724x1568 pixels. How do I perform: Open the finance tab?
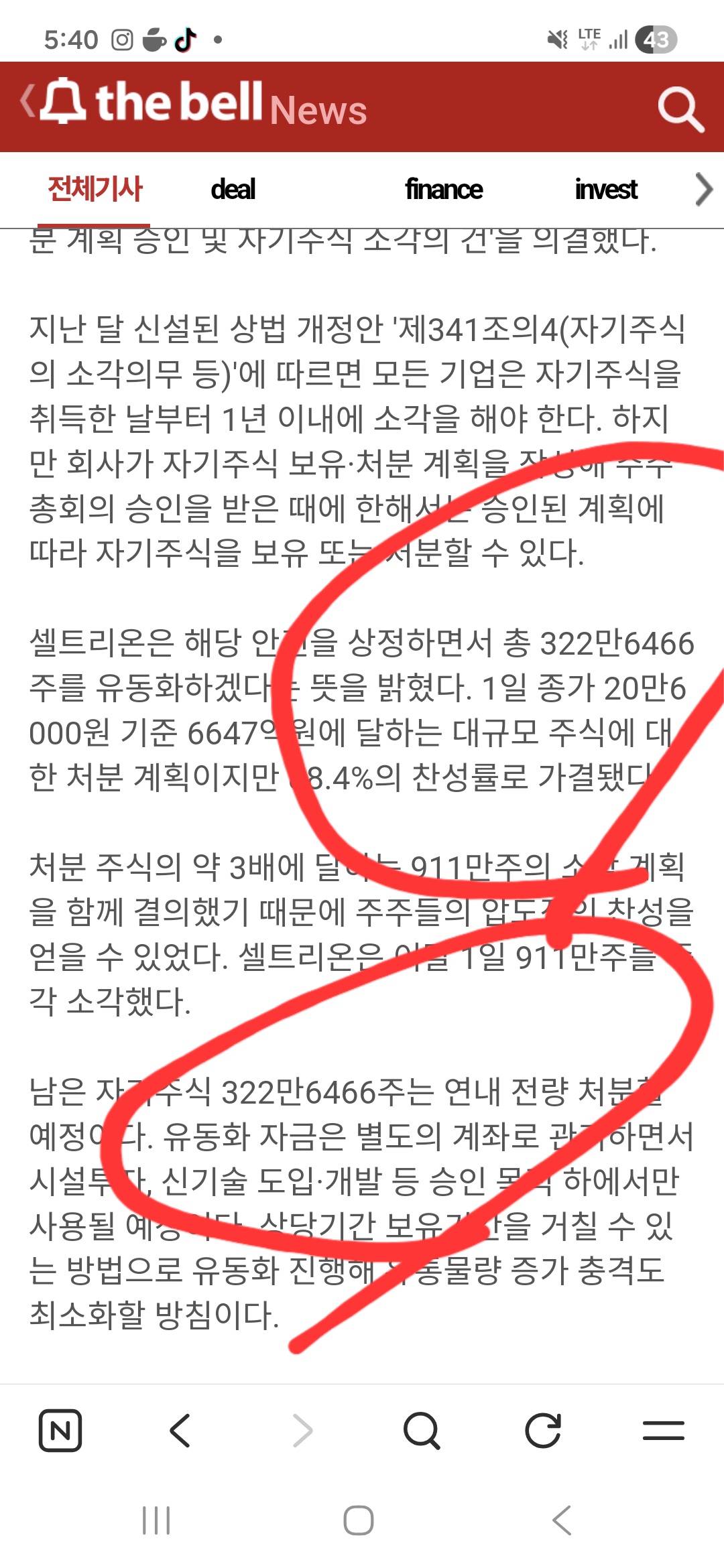tap(443, 190)
